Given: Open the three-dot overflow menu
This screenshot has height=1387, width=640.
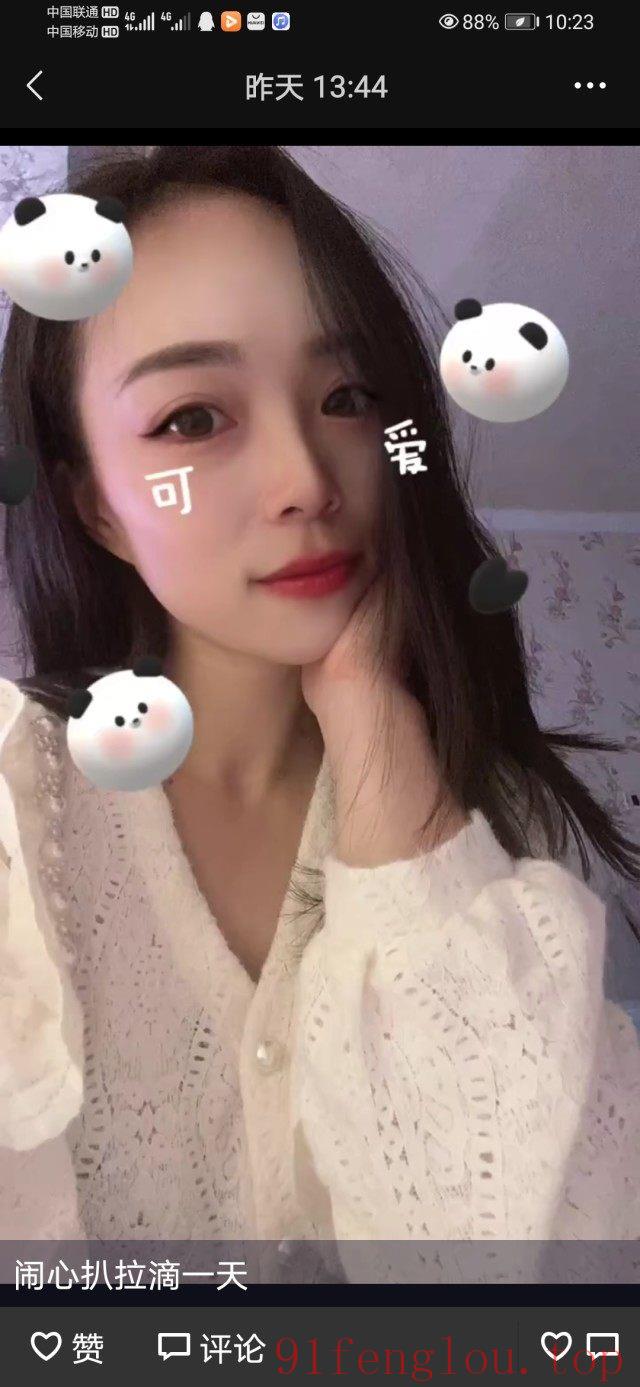Looking at the screenshot, I should 590,87.
